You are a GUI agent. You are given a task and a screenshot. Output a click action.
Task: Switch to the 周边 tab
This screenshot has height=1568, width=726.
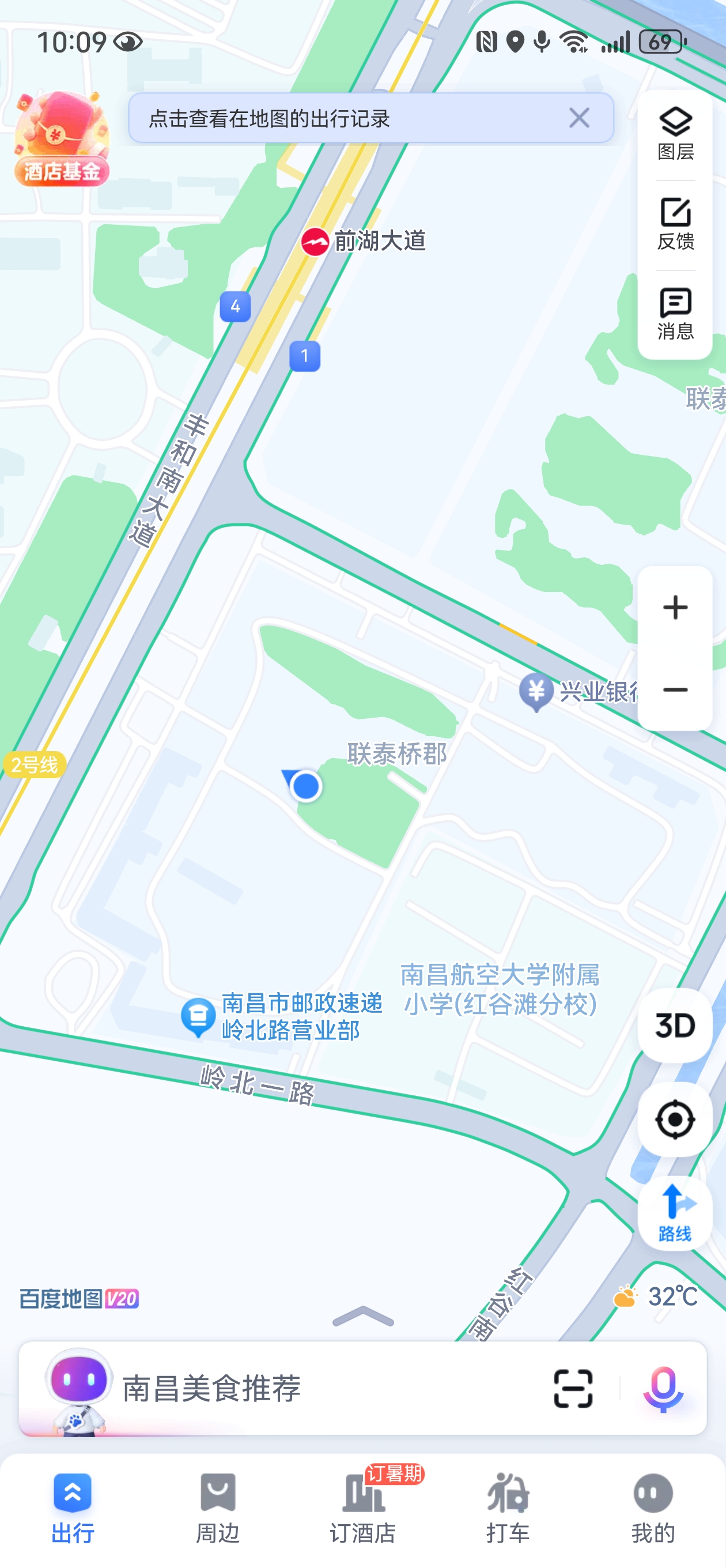point(218,1507)
